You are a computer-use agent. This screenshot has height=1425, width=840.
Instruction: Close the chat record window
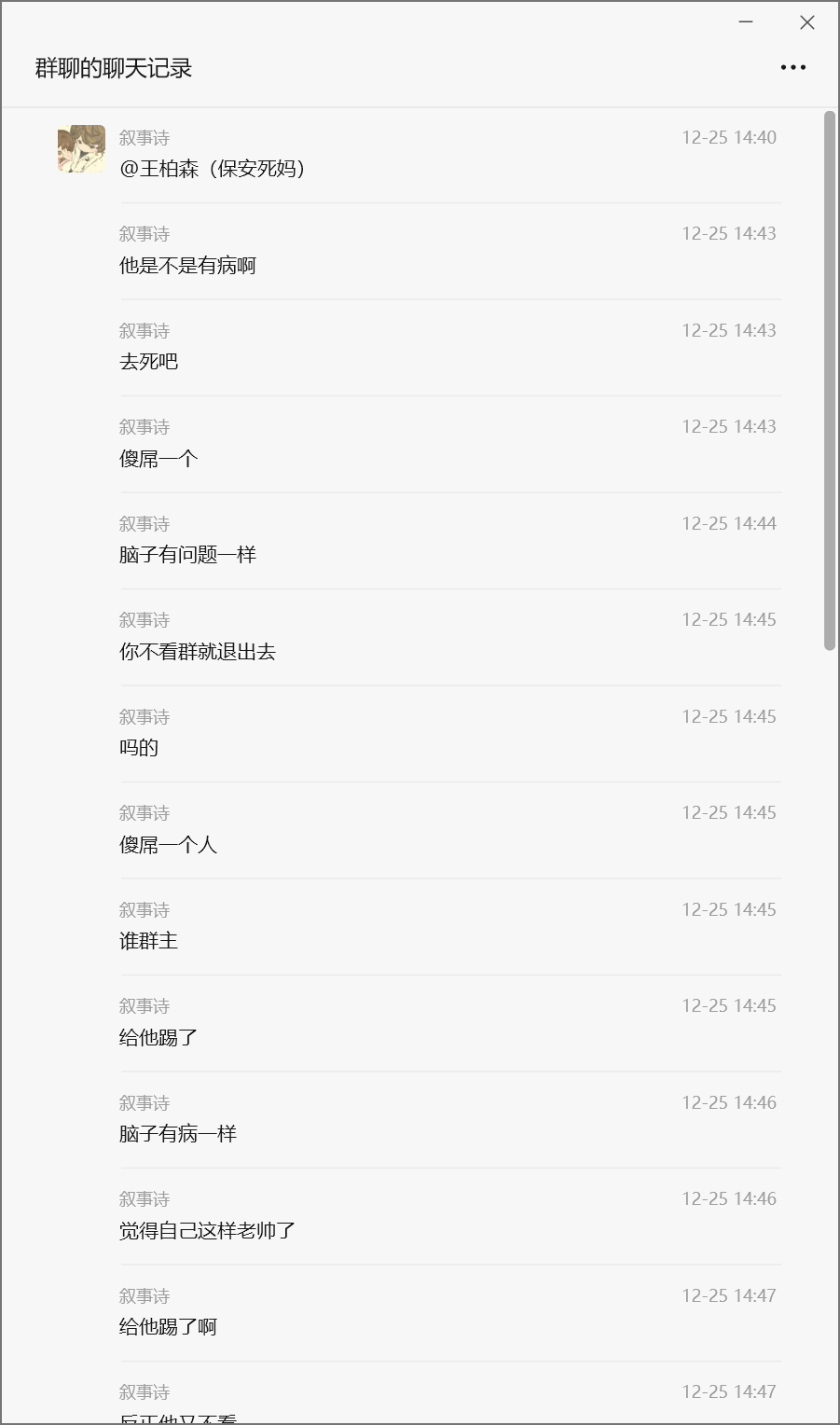(x=807, y=22)
